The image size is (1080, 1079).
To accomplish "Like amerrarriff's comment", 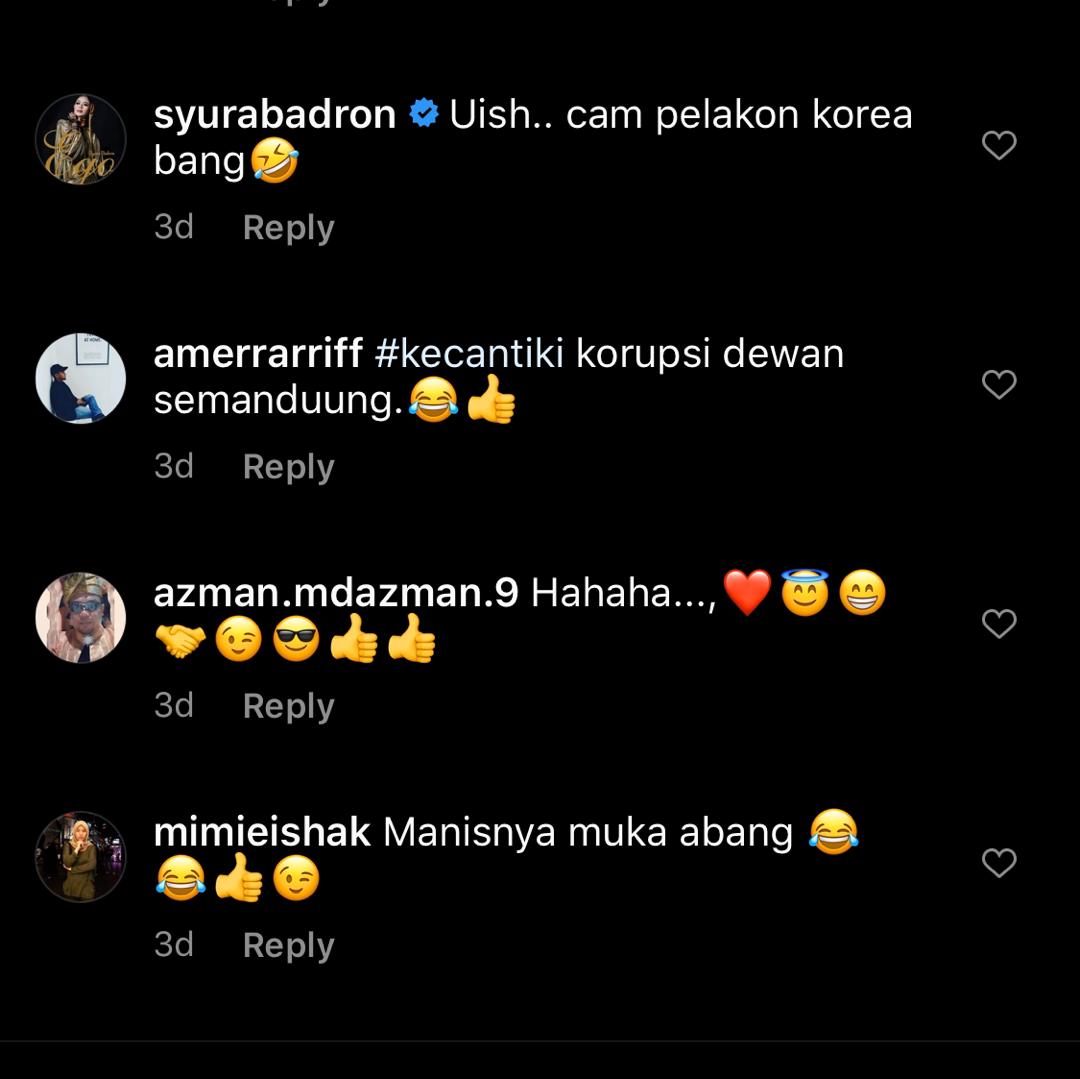I will (999, 385).
